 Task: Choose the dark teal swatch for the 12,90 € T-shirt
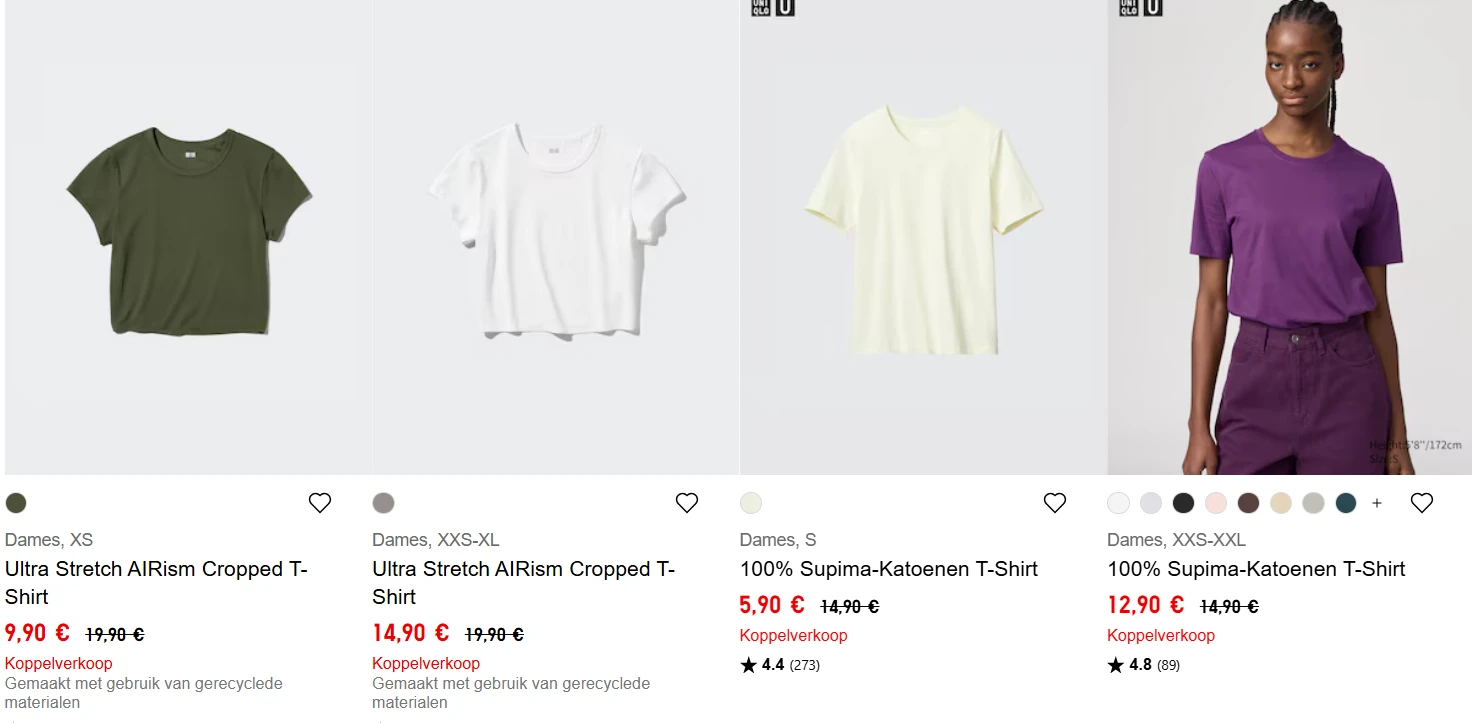point(1346,503)
